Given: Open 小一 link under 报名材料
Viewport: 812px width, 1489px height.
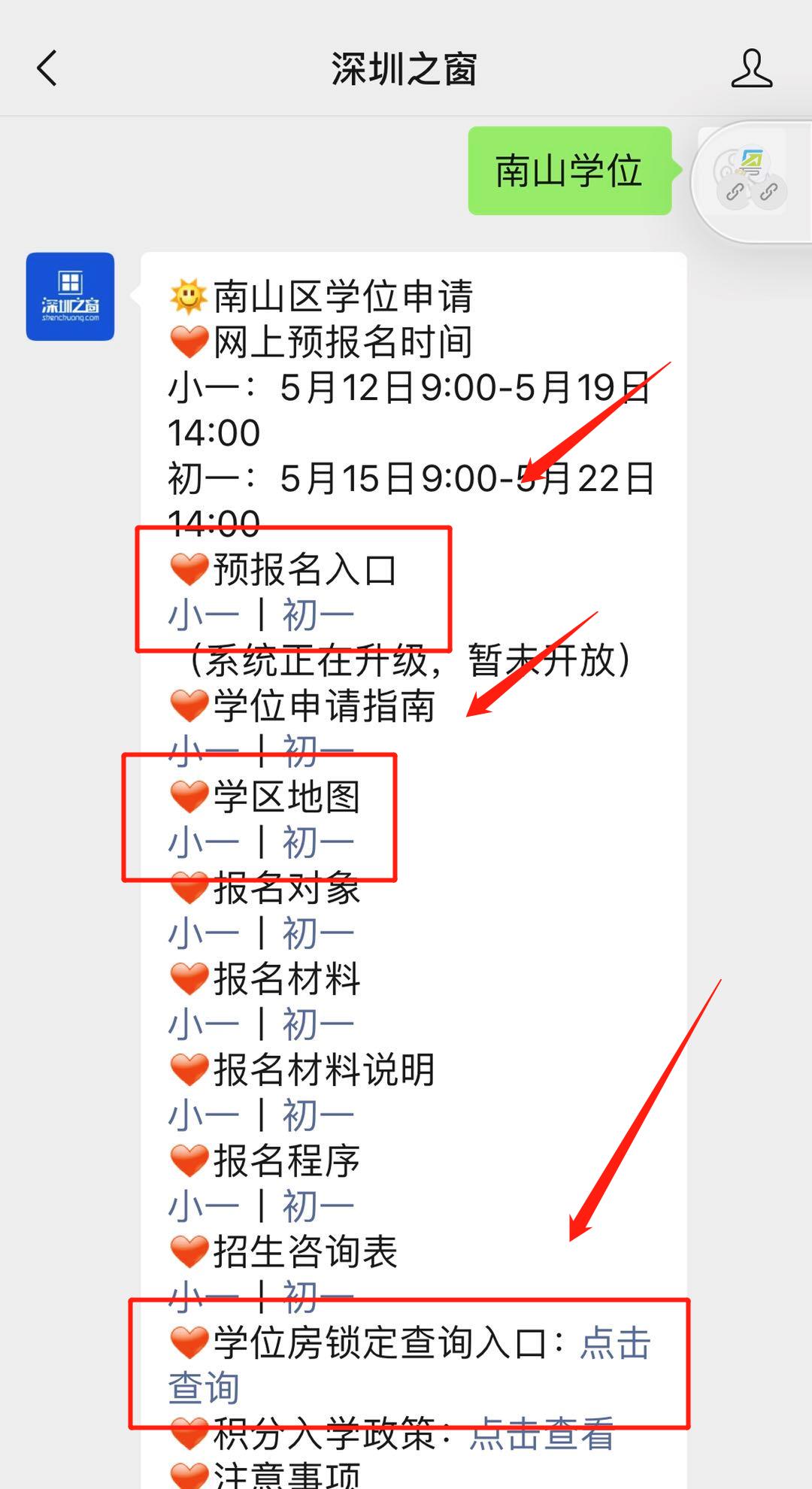Looking at the screenshot, I should coord(204,1025).
